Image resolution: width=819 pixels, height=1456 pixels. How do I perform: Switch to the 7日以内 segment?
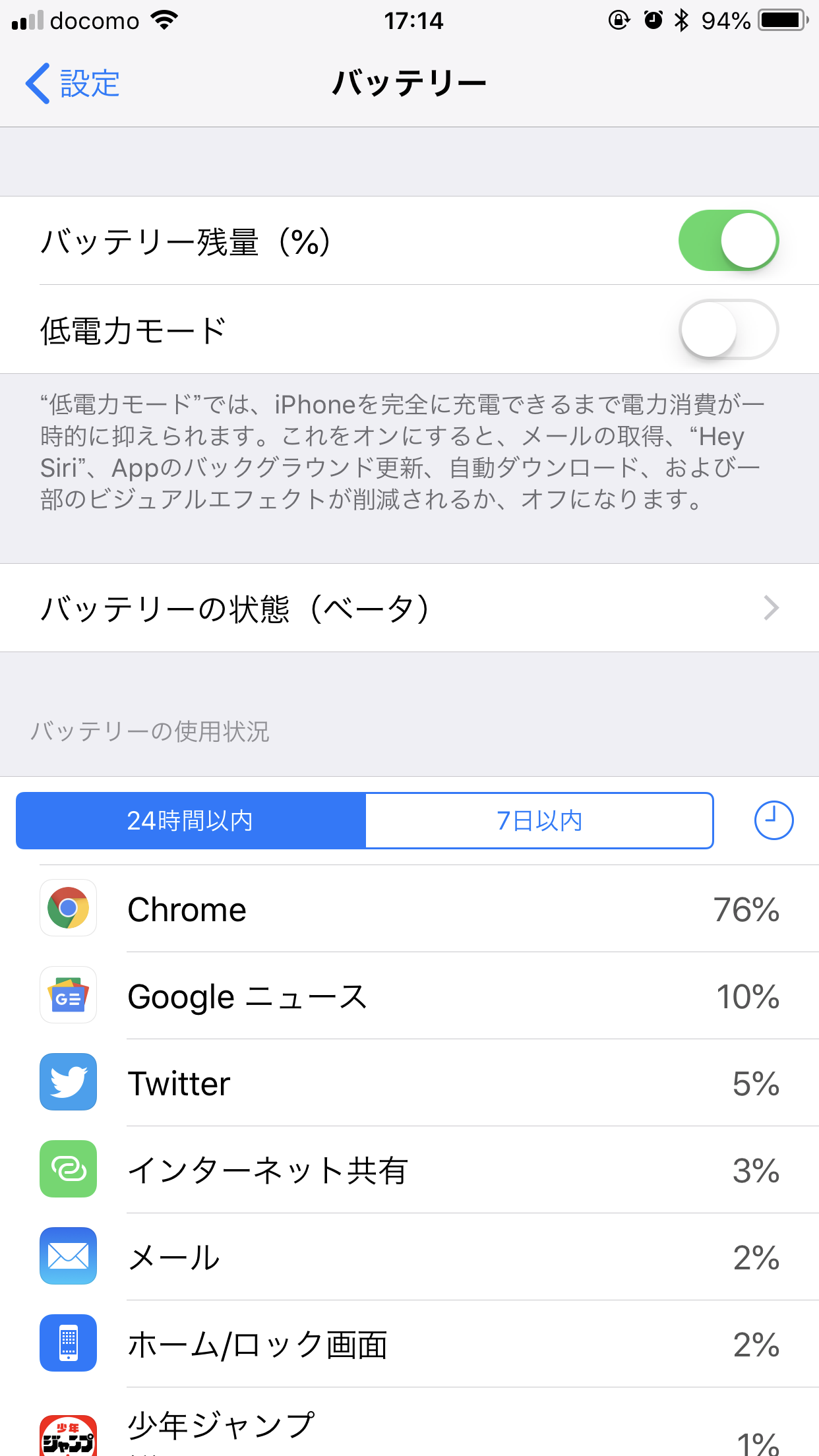pyautogui.click(x=539, y=820)
